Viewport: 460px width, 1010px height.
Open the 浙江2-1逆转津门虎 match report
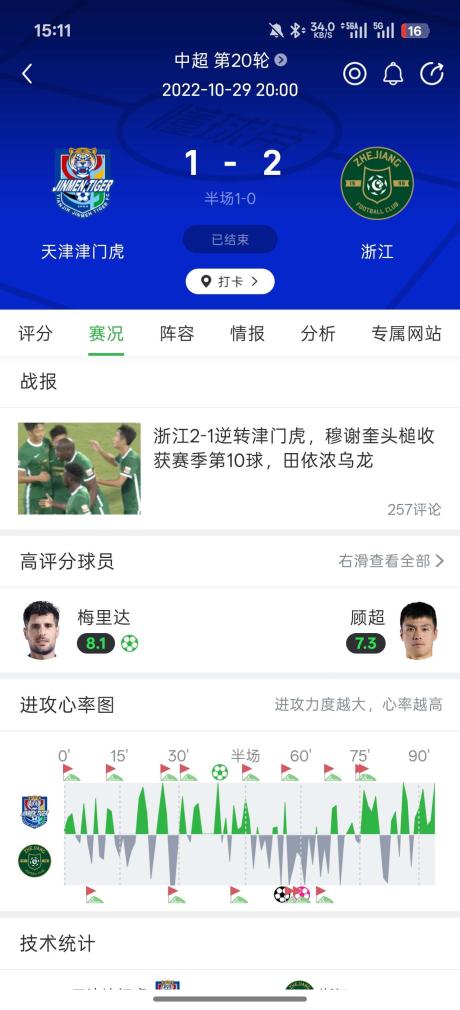tap(230, 469)
